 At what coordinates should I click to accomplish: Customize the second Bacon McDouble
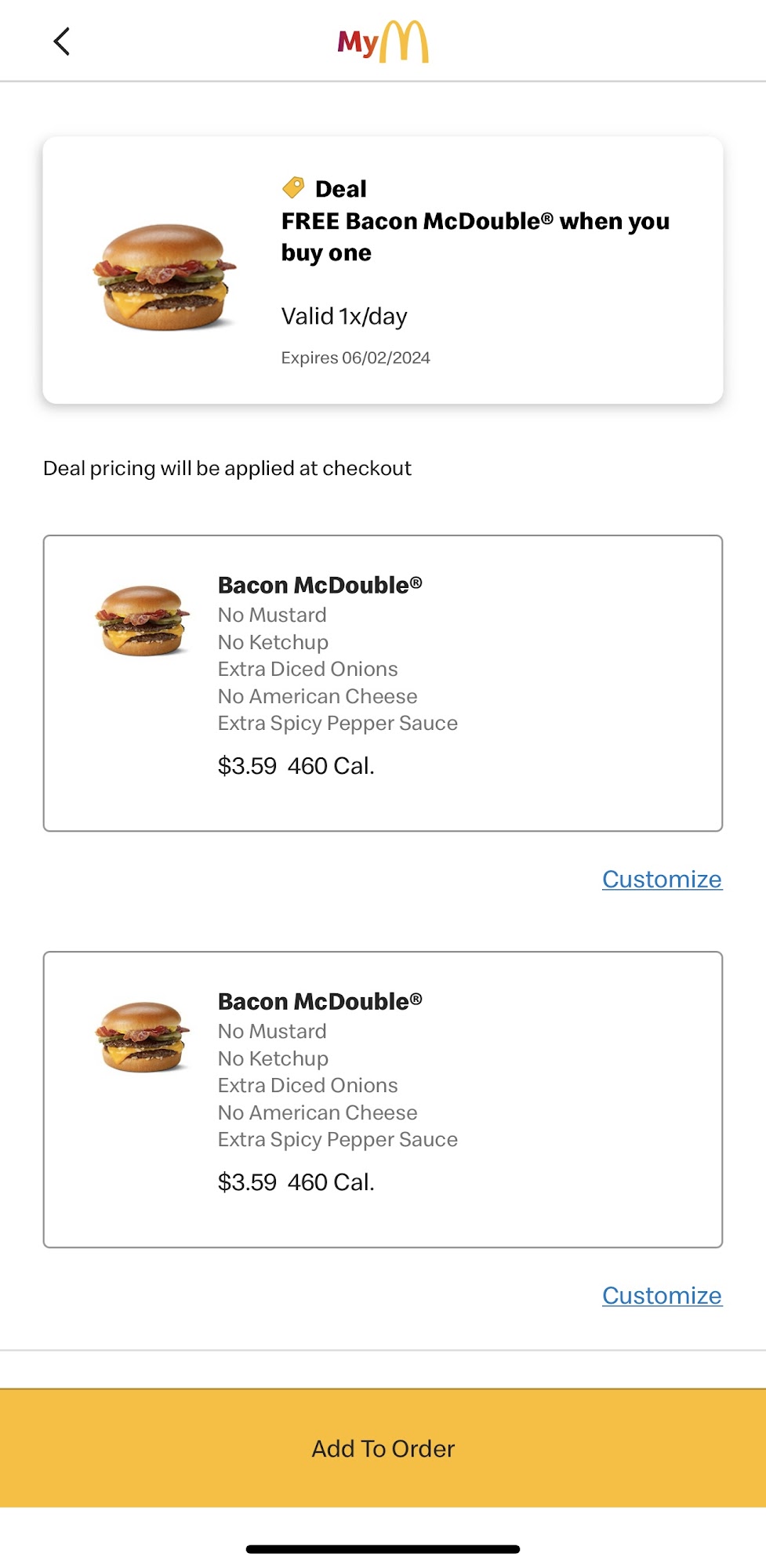coord(662,1296)
